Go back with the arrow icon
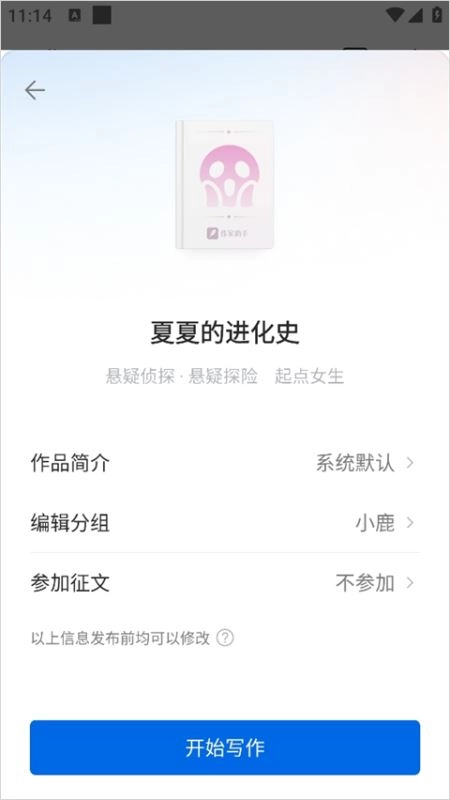450x800 pixels. (x=35, y=90)
